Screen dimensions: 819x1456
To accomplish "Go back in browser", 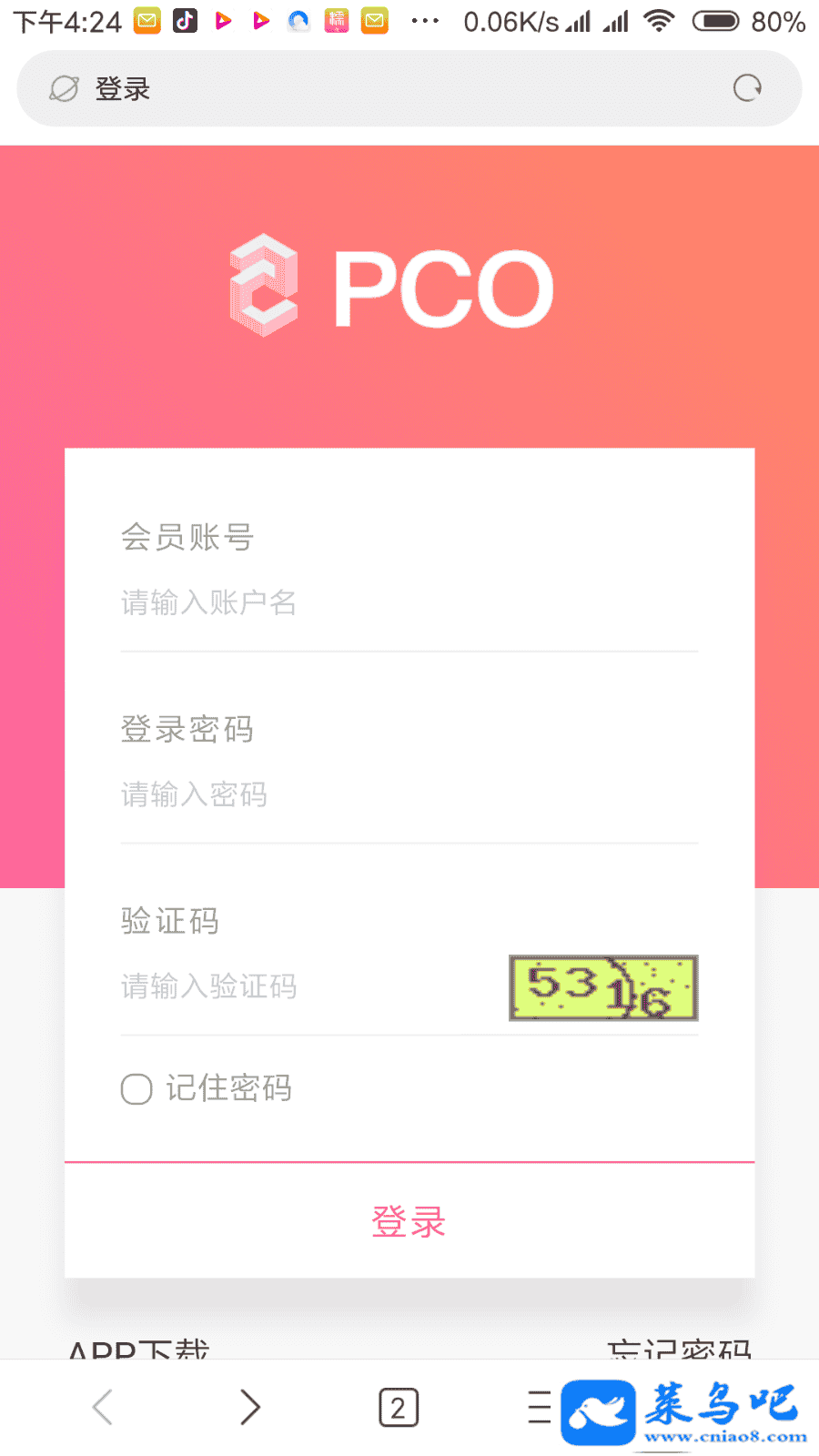I will 103,1407.
